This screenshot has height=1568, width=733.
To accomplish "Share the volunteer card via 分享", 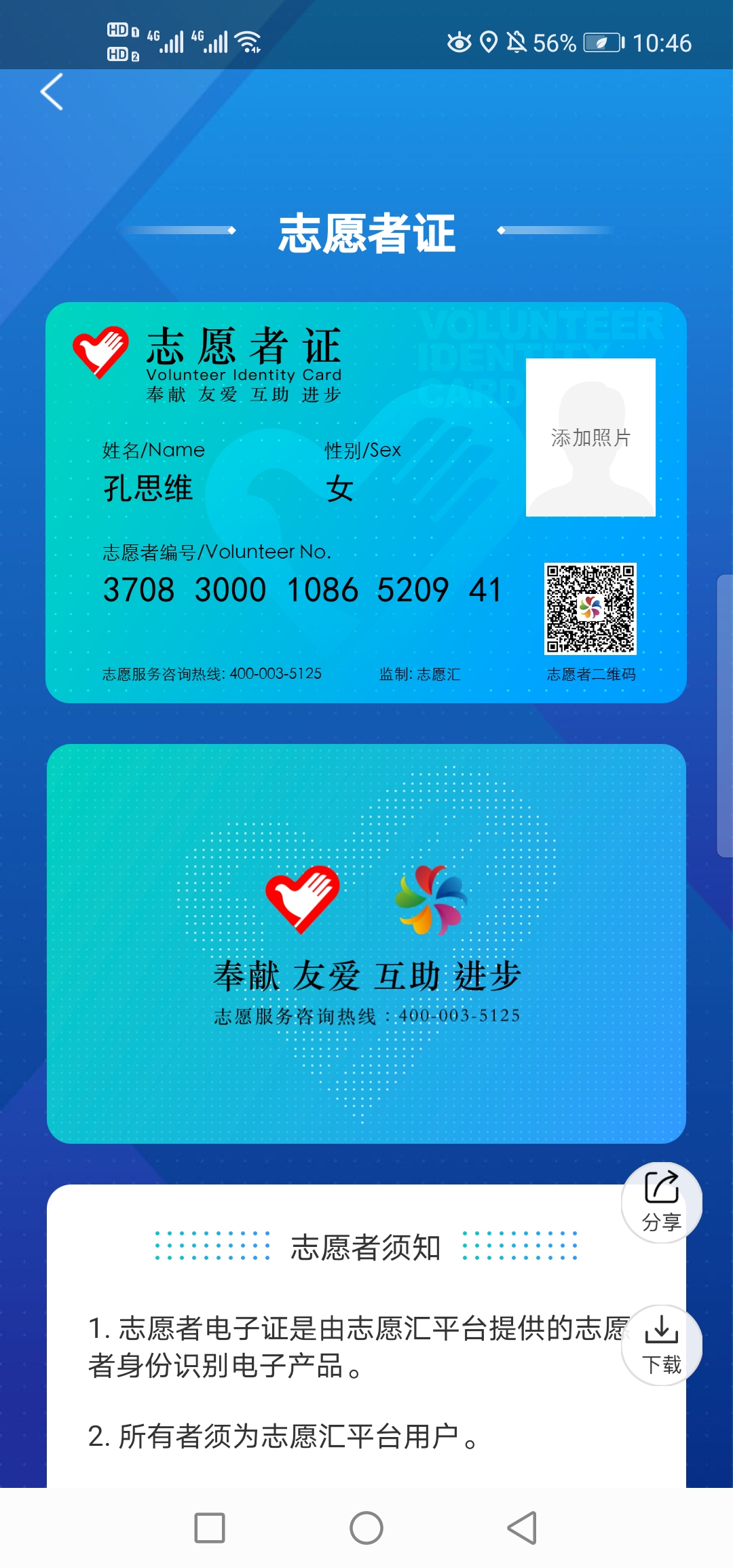I will tap(661, 1202).
